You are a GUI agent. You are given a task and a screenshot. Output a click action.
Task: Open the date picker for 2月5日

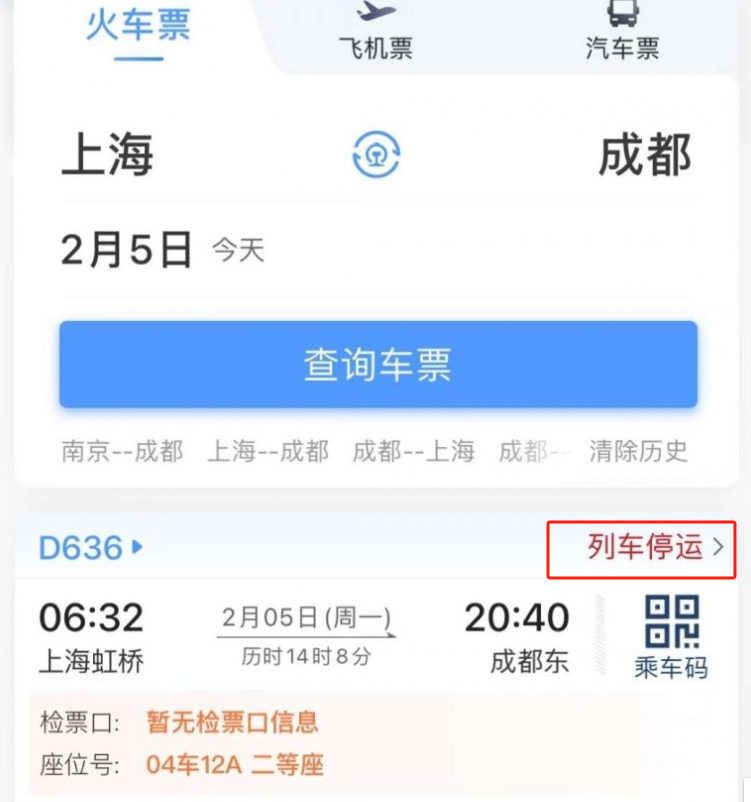[x=127, y=250]
